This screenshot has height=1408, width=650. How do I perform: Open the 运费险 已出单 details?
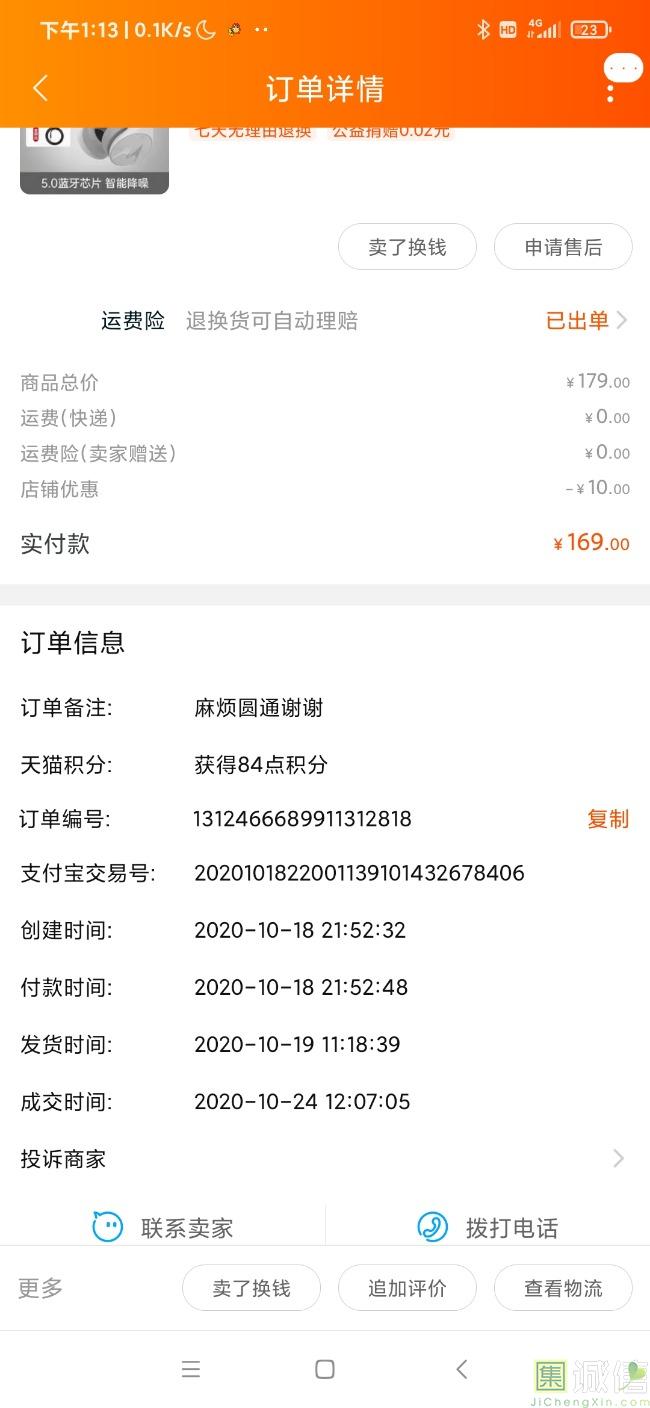click(586, 321)
